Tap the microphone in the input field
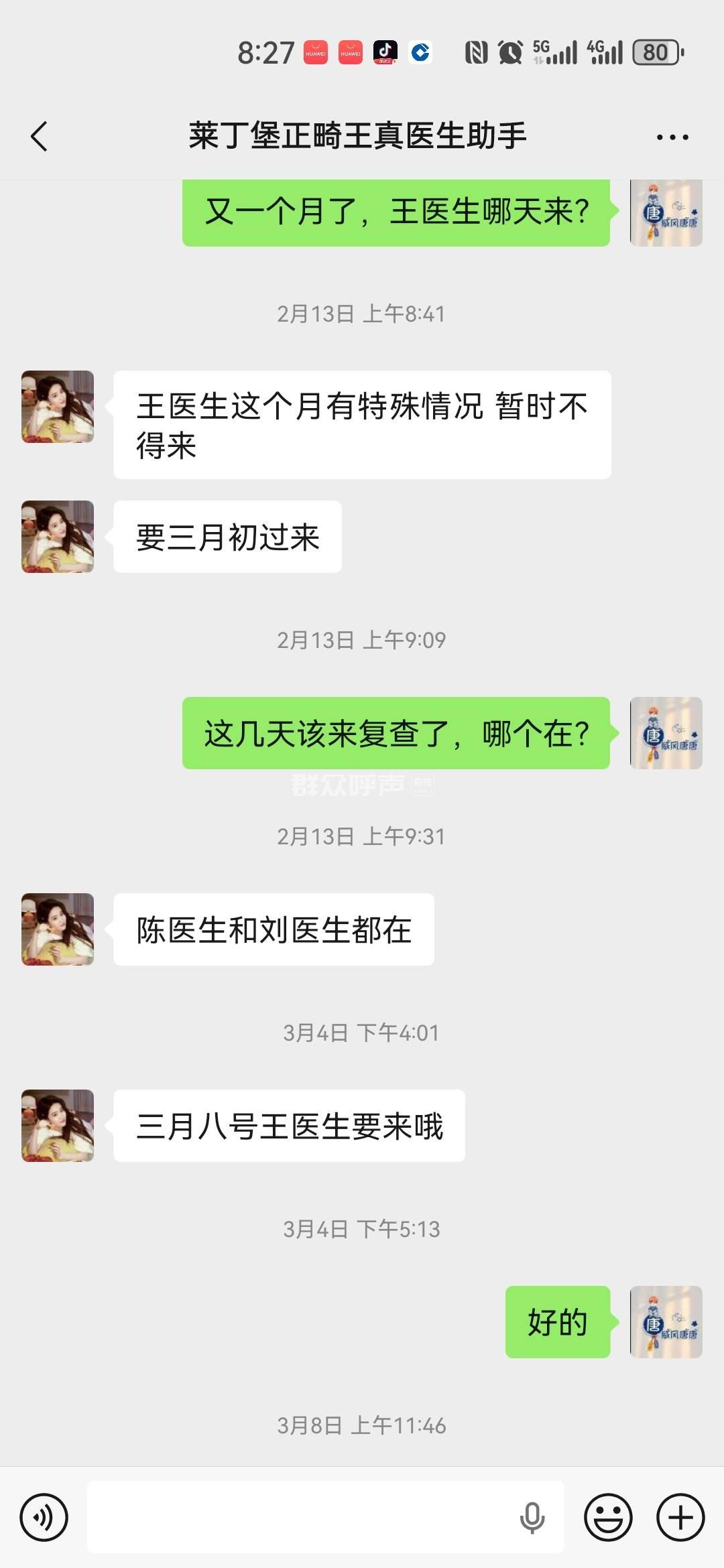Screen dimensions: 724x1568 (x=532, y=1518)
